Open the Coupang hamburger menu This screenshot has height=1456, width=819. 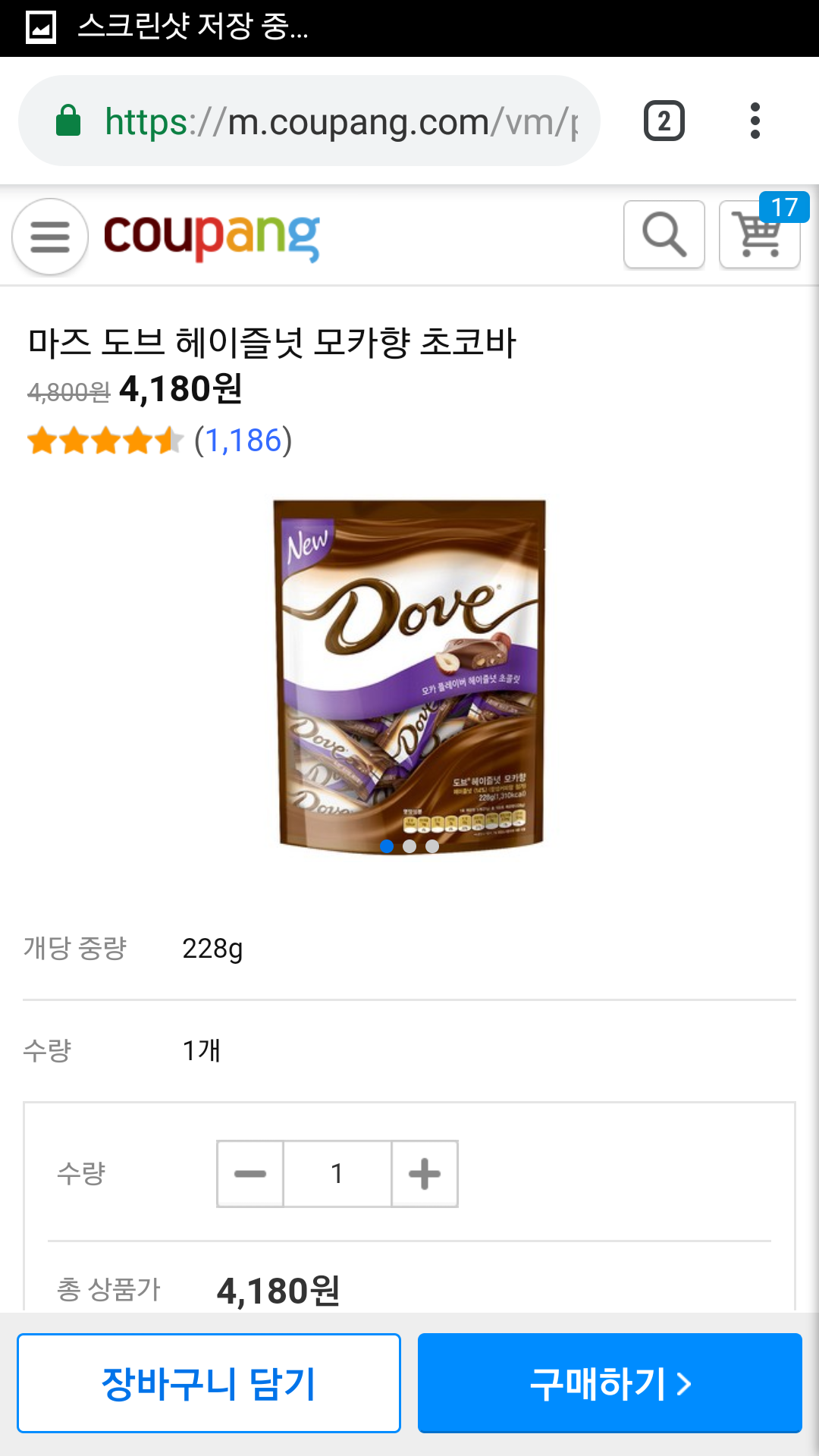click(x=50, y=237)
